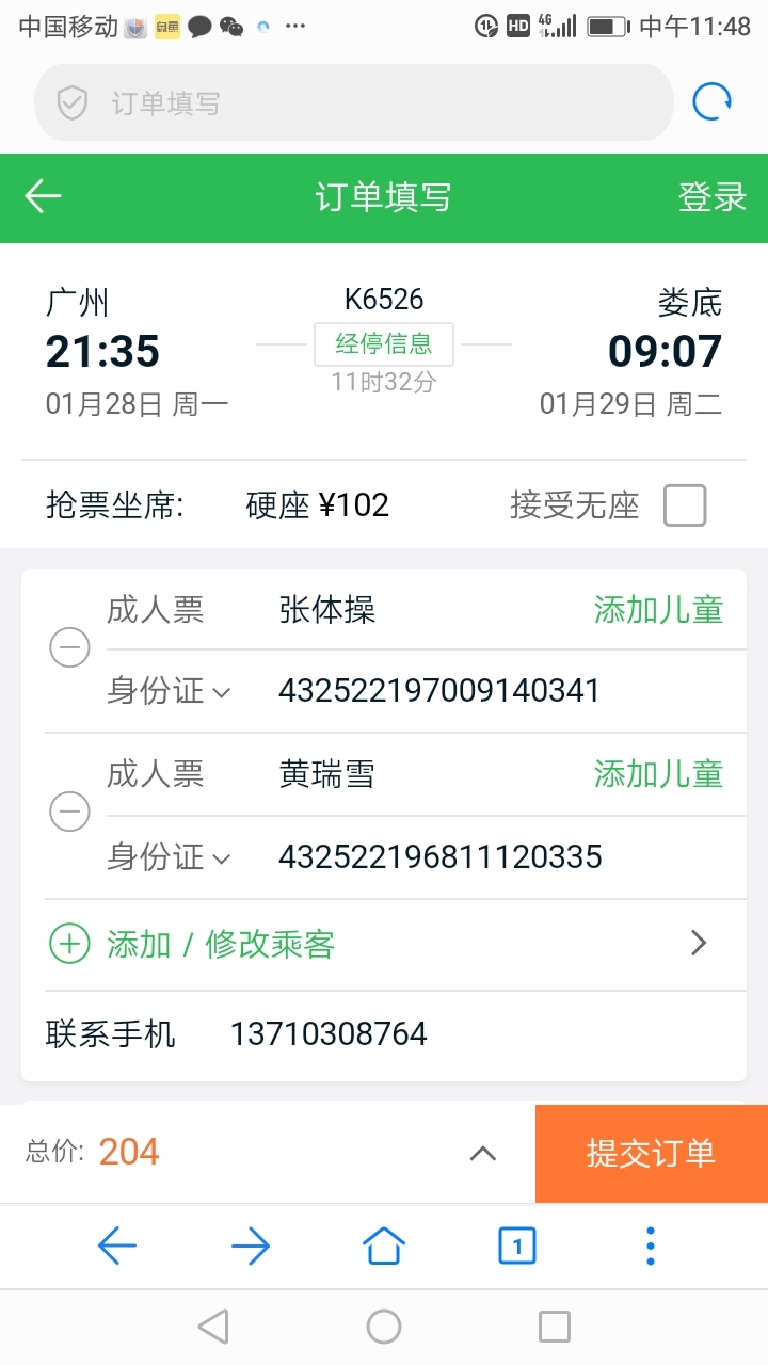The height and width of the screenshot is (1365, 768).
Task: Open the browser three-dot menu
Action: pyautogui.click(x=650, y=1246)
